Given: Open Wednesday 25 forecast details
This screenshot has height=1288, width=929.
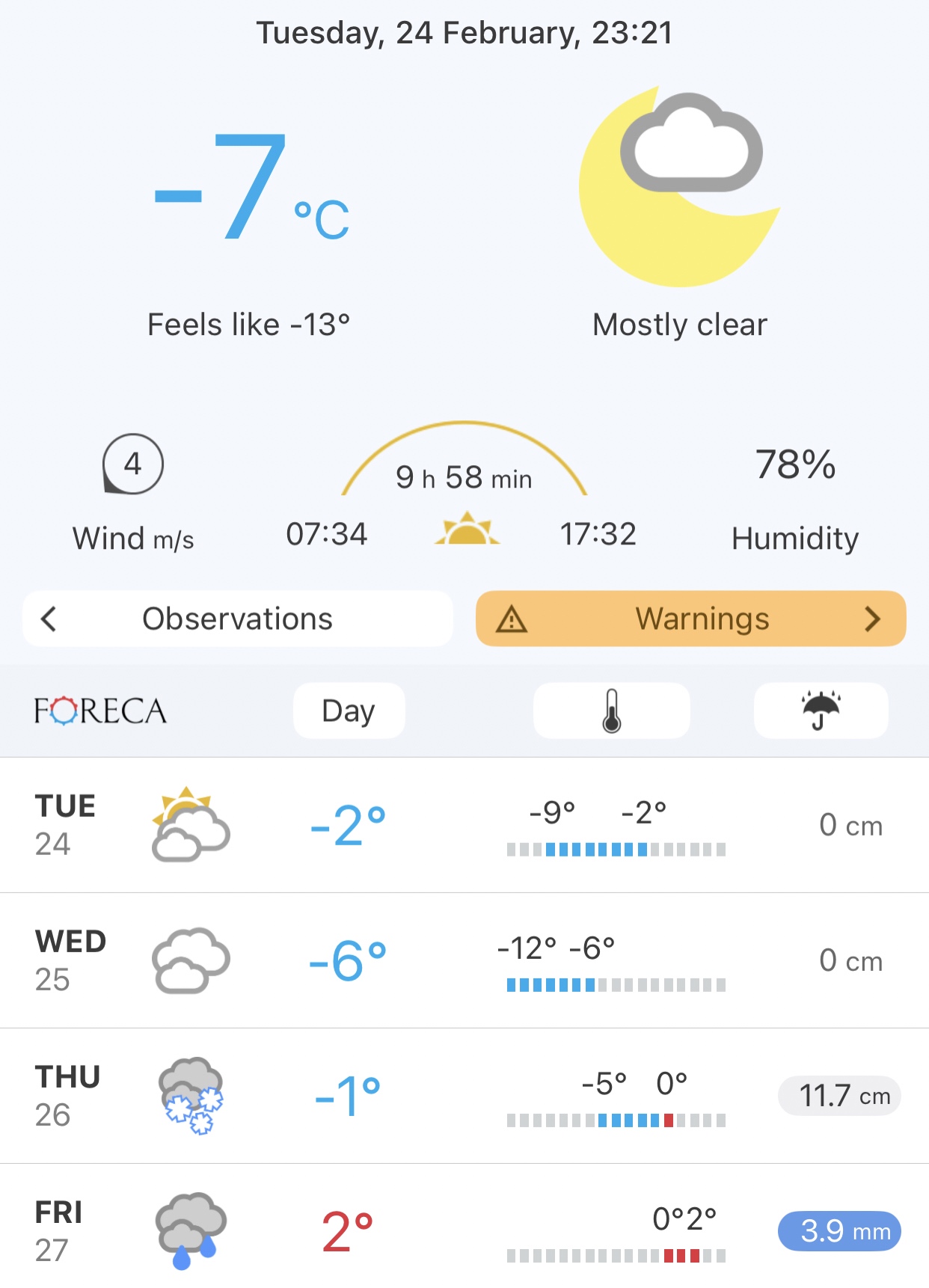Looking at the screenshot, I should click(x=464, y=961).
